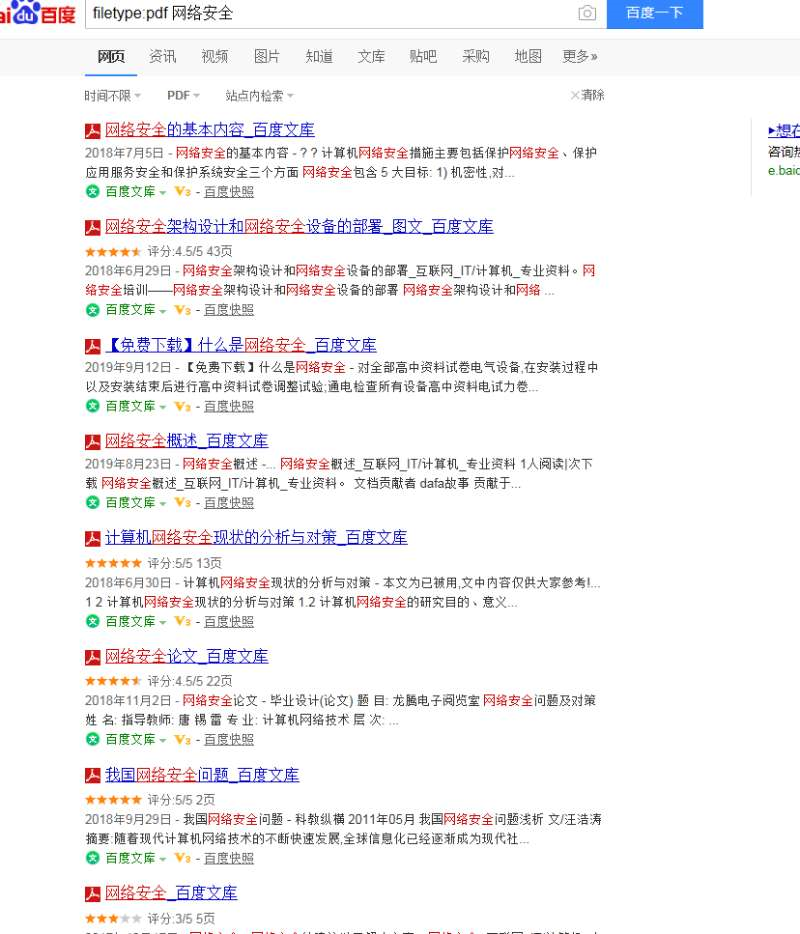
Task: View 百度快照 for 我国网络安全问题 result
Action: click(229, 858)
